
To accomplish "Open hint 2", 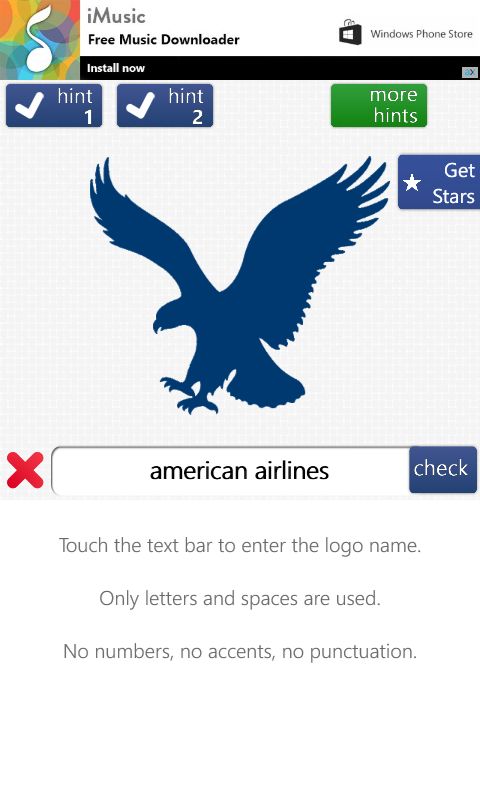I will 165,106.
